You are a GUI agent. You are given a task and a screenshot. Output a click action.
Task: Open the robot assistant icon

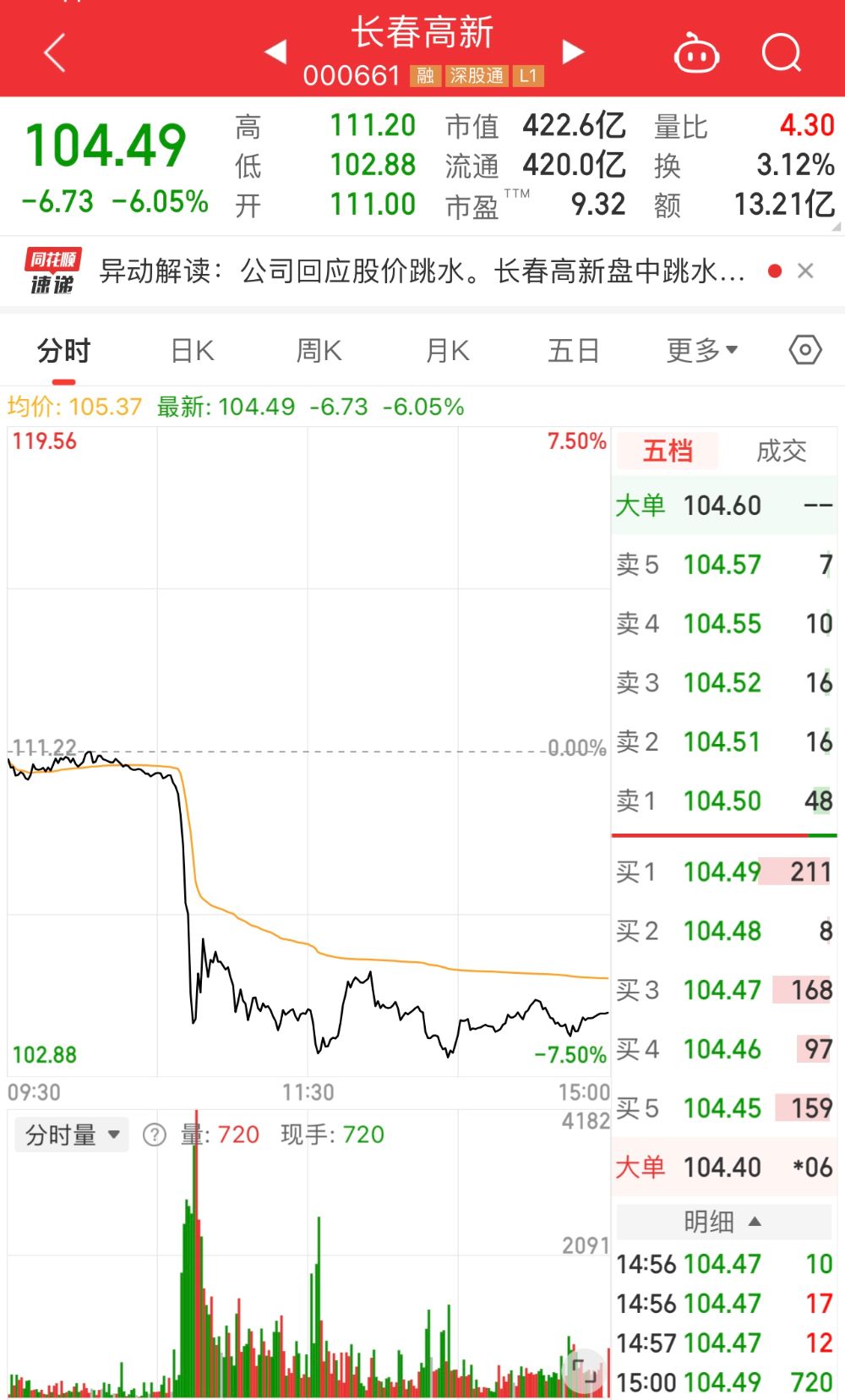pyautogui.click(x=696, y=52)
